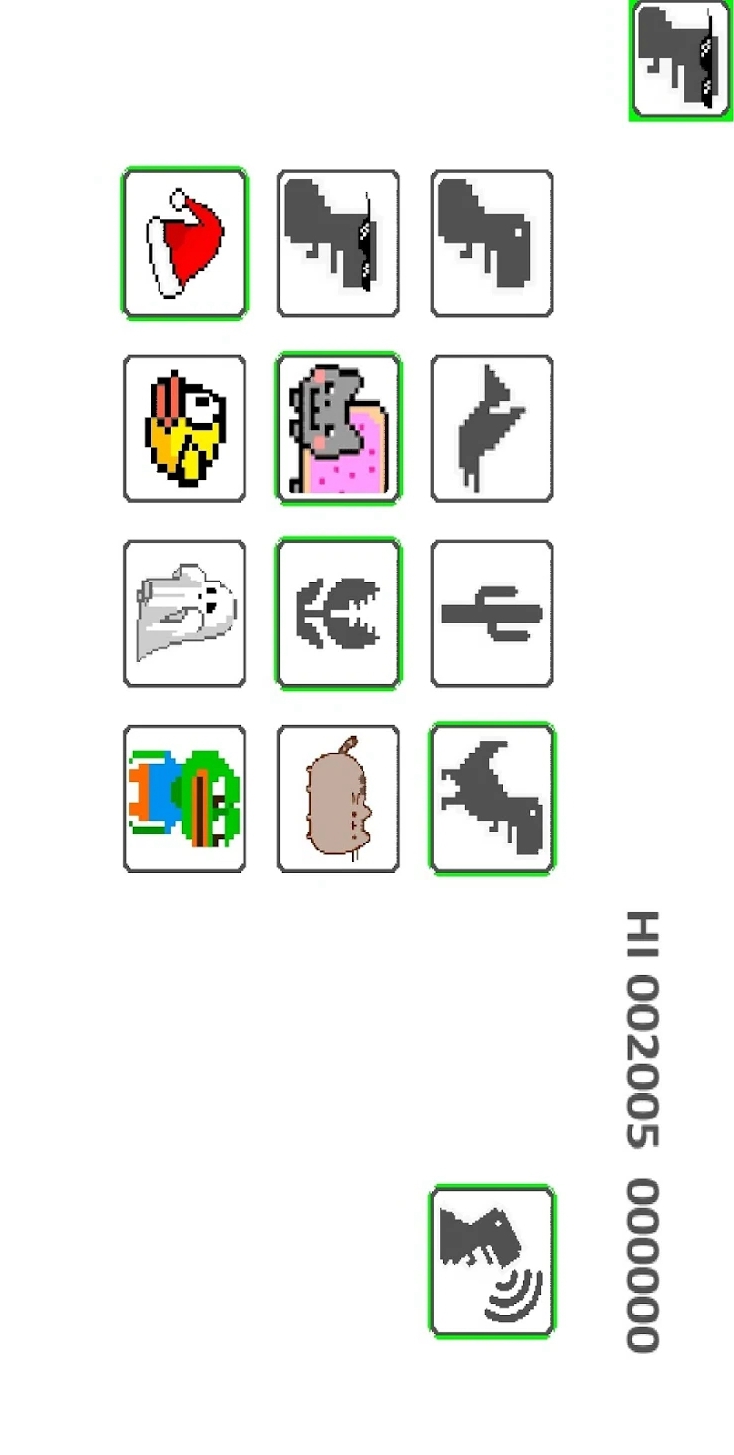Image resolution: width=734 pixels, height=1455 pixels.
Task: Select the Santa hat skin
Action: 184,243
